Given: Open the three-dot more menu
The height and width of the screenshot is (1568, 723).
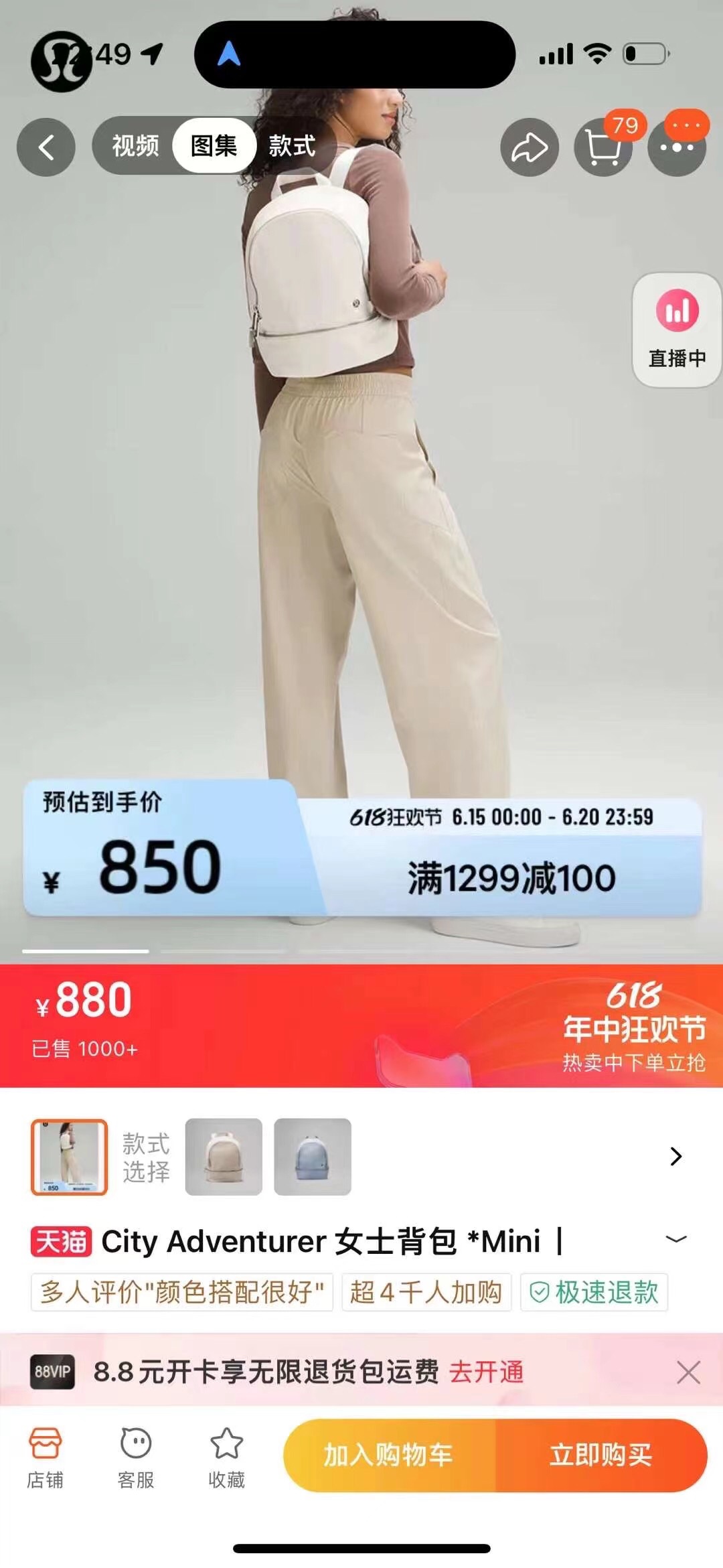Looking at the screenshot, I should click(x=677, y=147).
